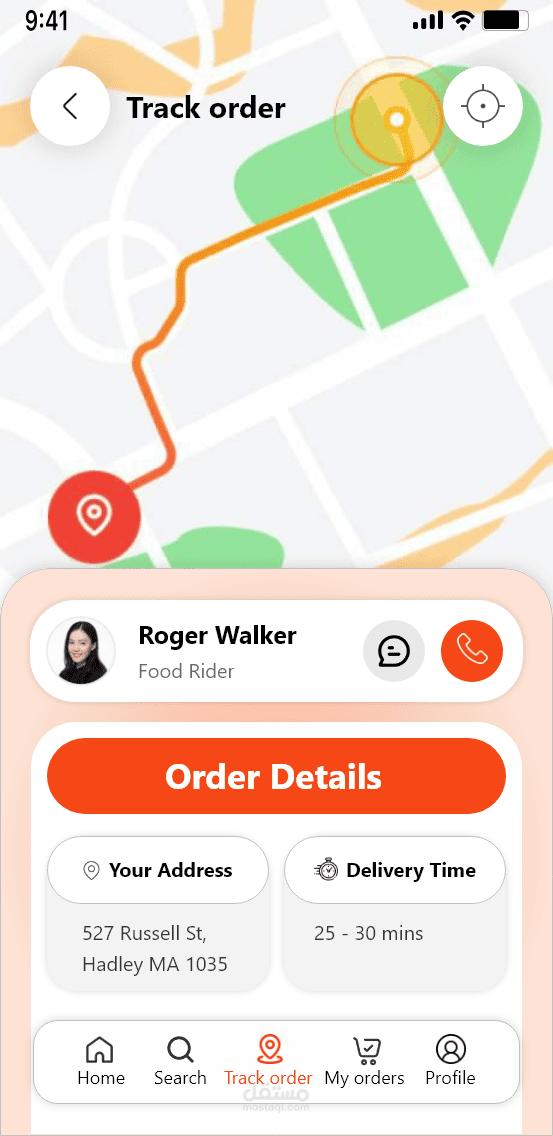Go to My orders tab
This screenshot has height=1136, width=553.
365,1061
